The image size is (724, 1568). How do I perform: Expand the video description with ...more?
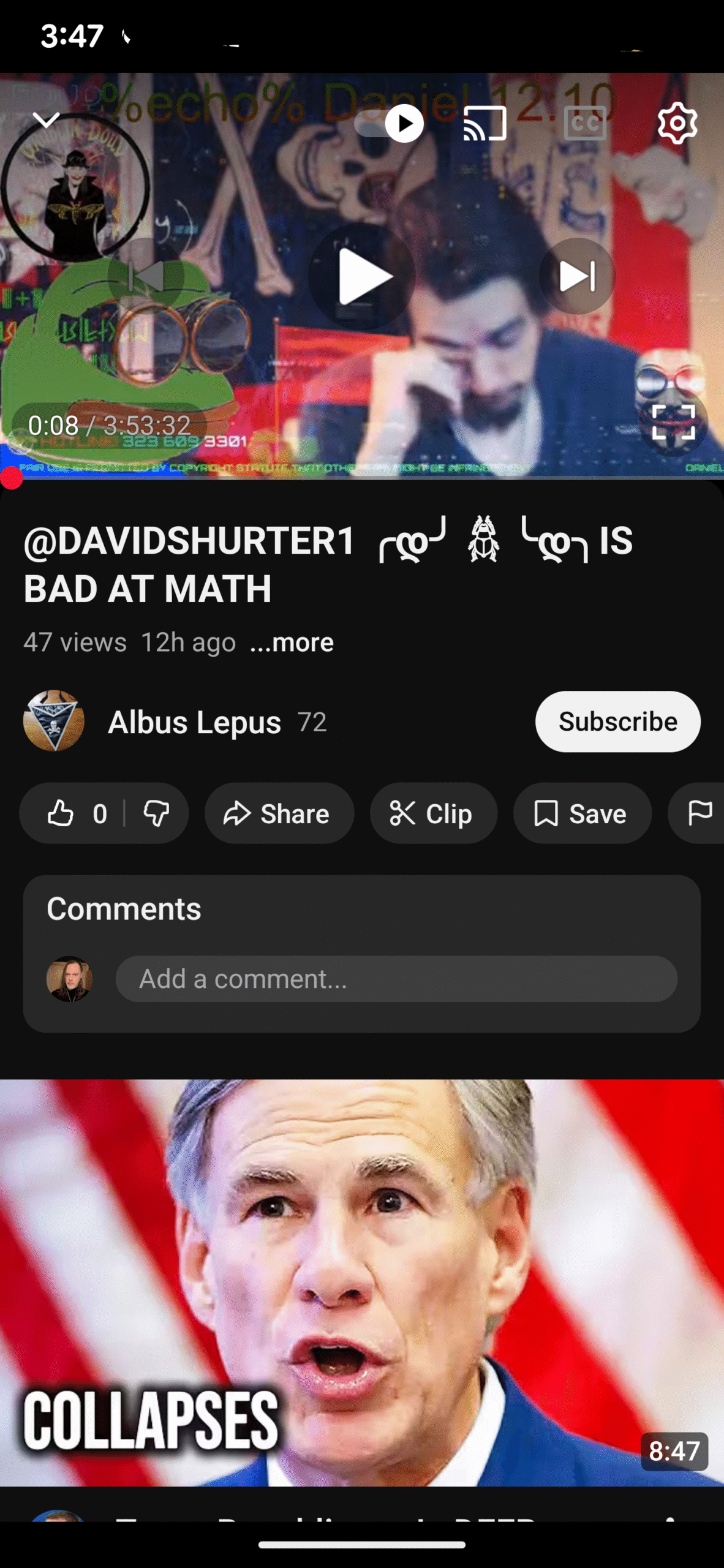point(292,643)
